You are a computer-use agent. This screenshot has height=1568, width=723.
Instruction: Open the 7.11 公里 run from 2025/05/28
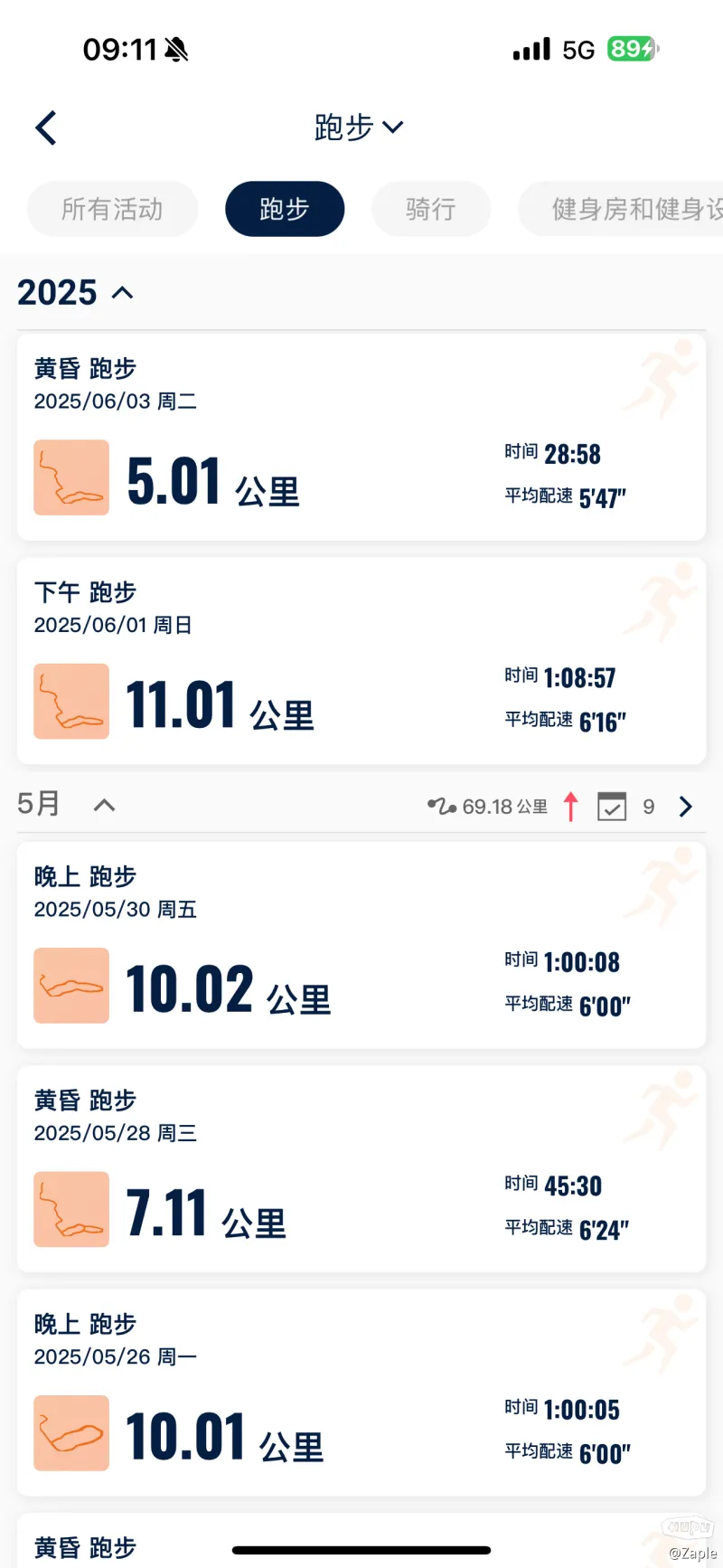tap(361, 1168)
